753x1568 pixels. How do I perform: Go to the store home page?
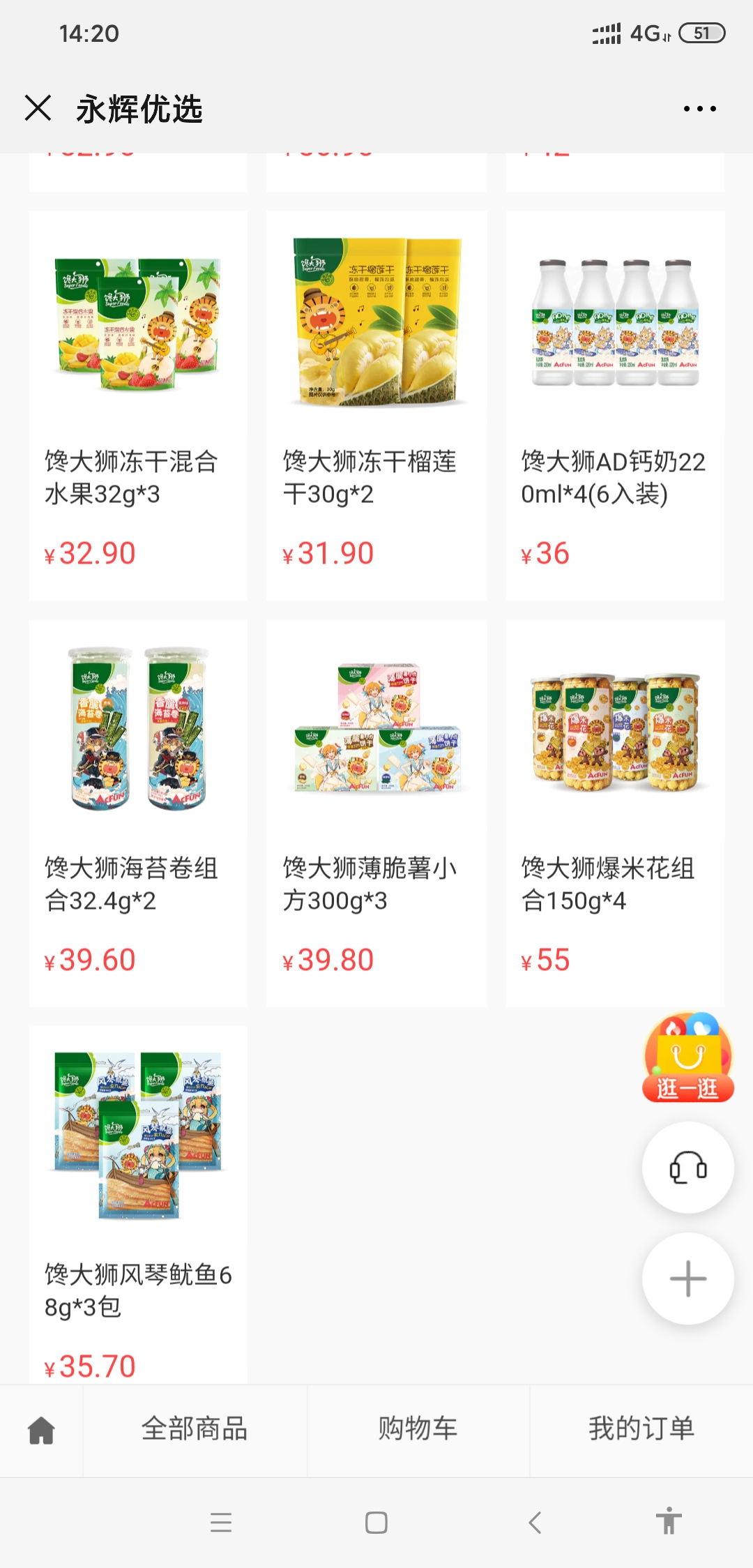pos(41,1430)
